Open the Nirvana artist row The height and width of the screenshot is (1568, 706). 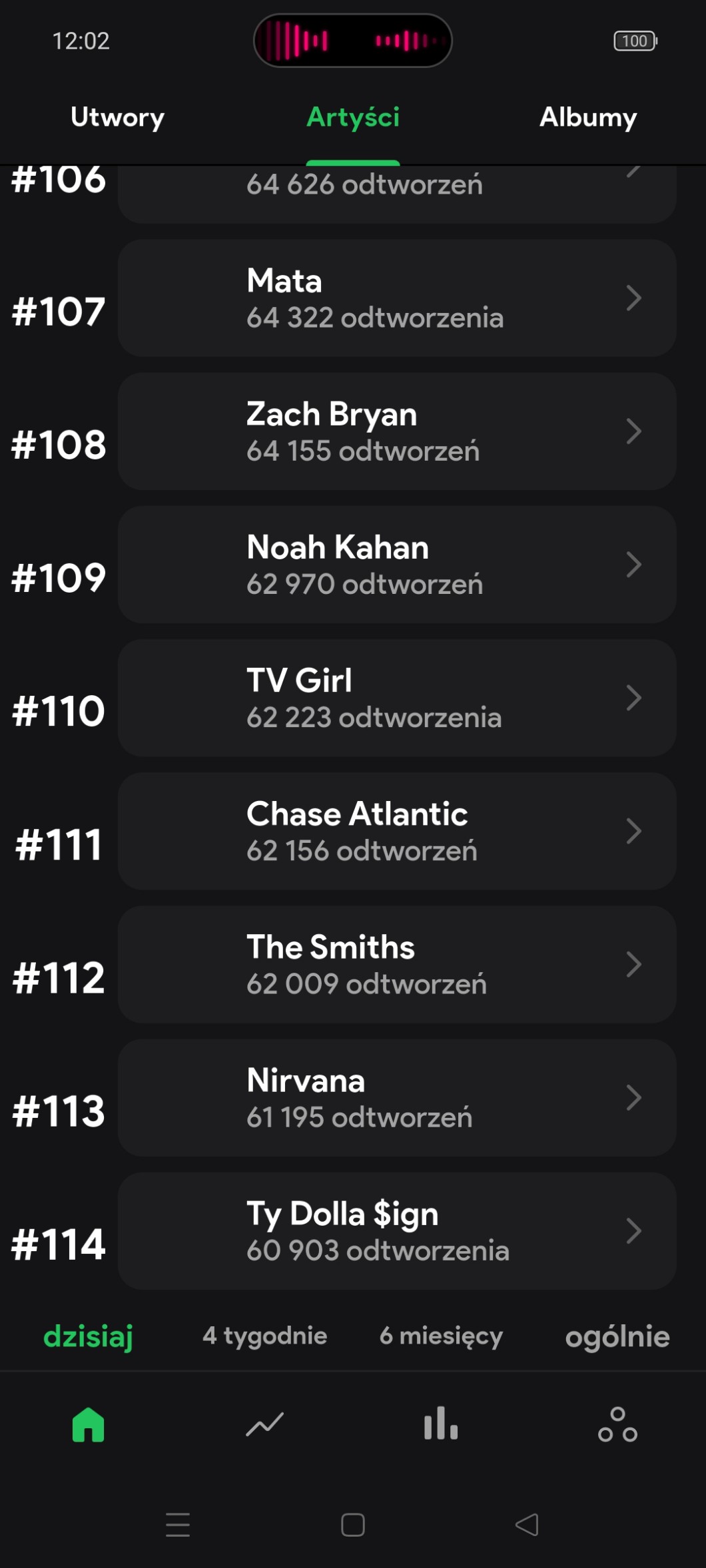[x=397, y=1097]
